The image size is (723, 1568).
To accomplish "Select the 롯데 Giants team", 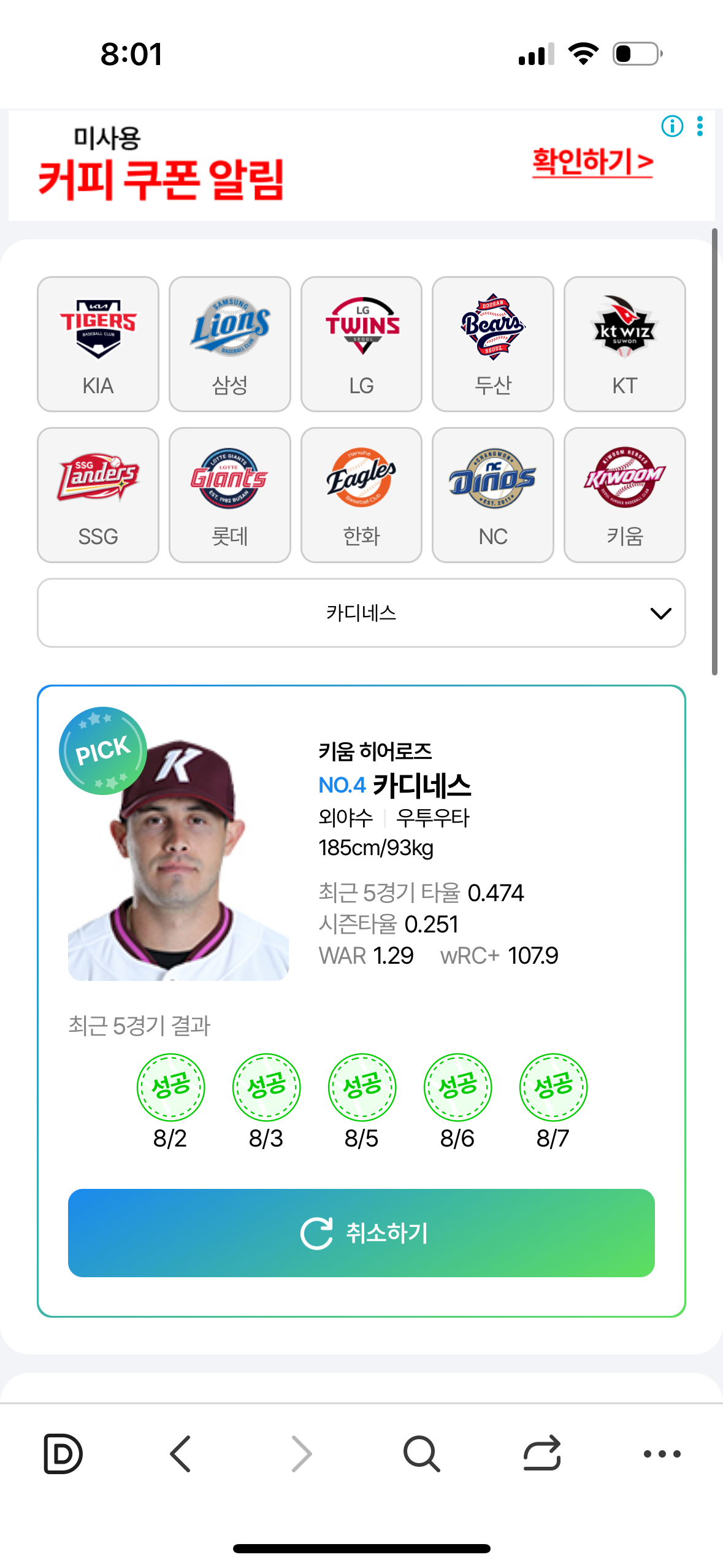I will click(230, 495).
